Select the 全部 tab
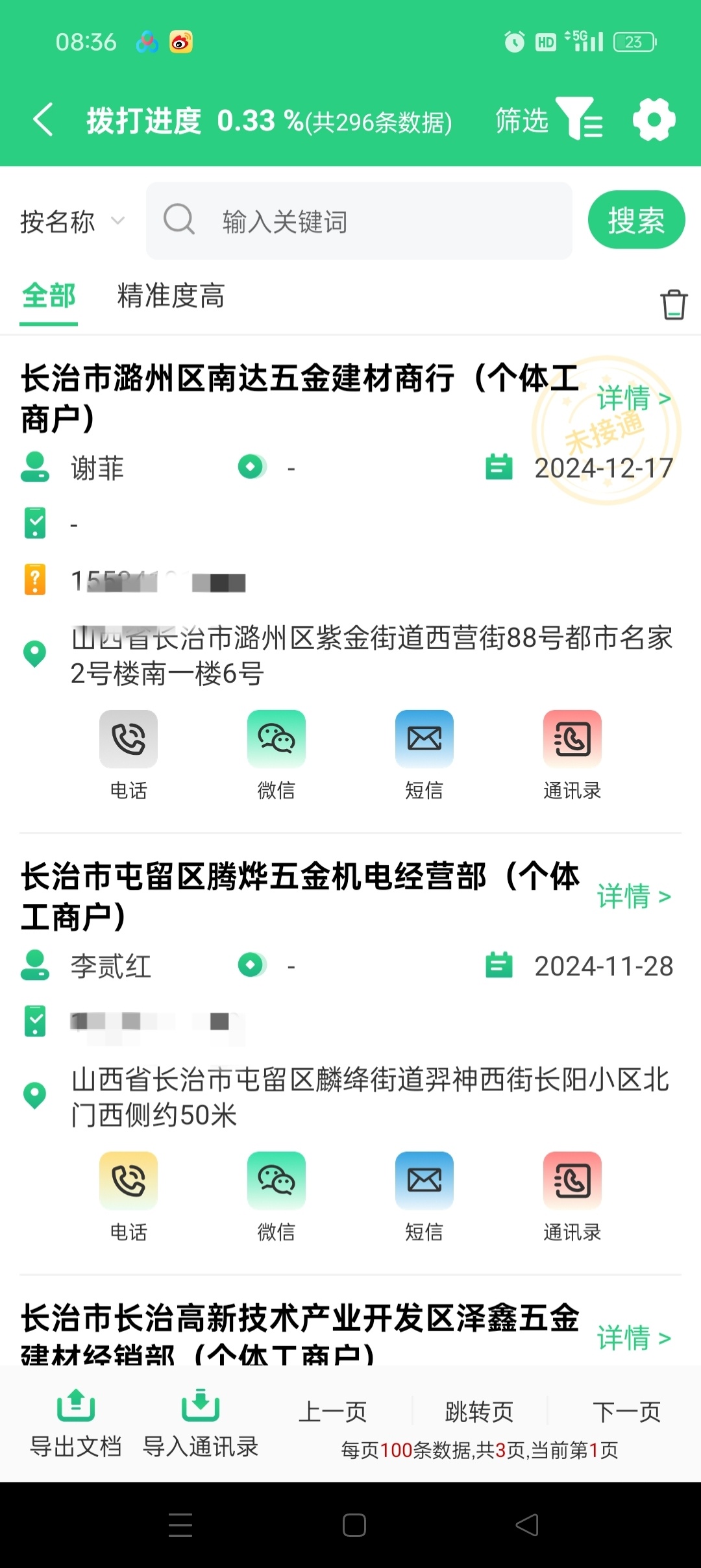Viewport: 701px width, 1568px height. [x=49, y=297]
